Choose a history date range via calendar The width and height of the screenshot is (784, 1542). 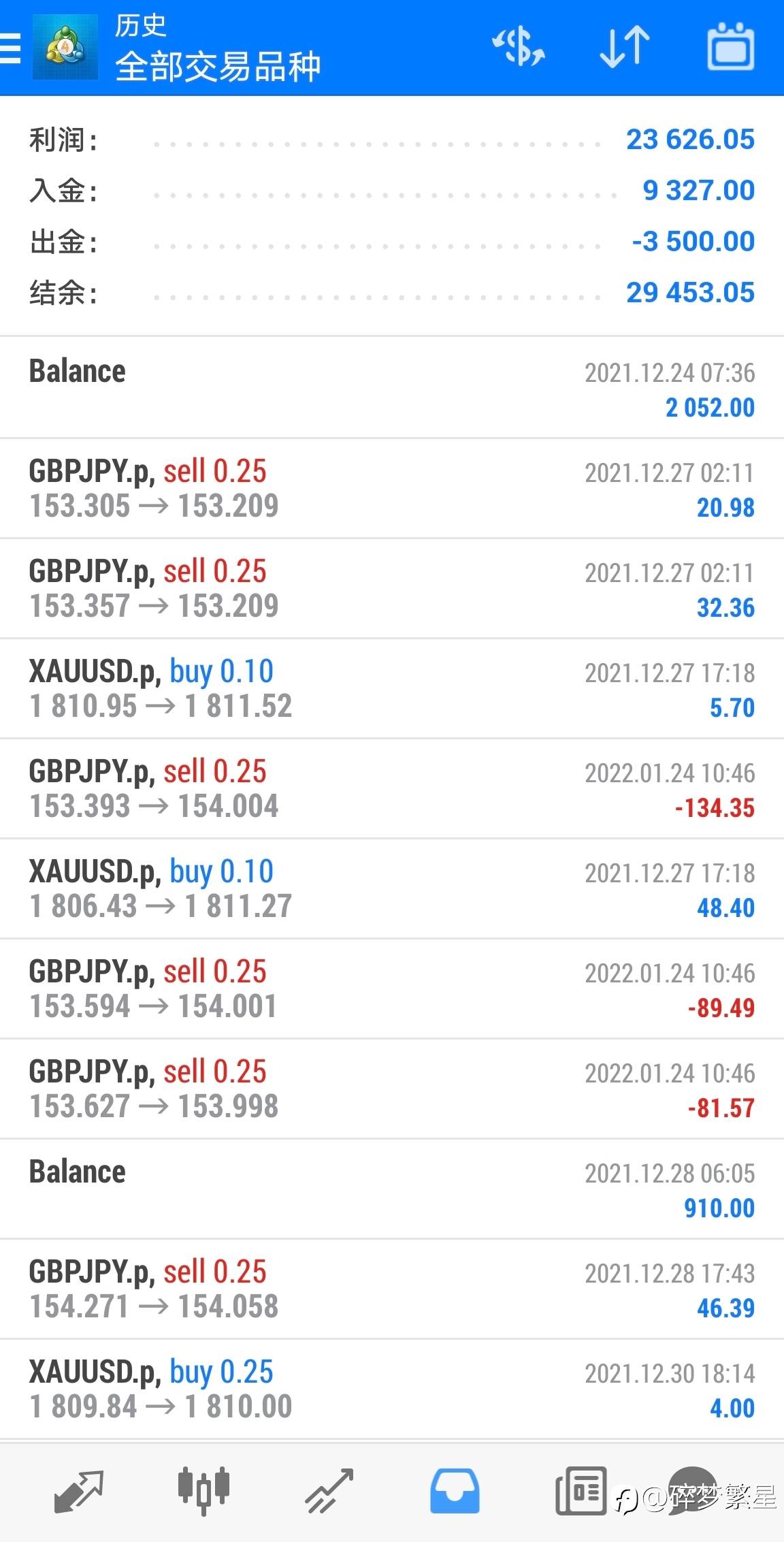point(730,48)
